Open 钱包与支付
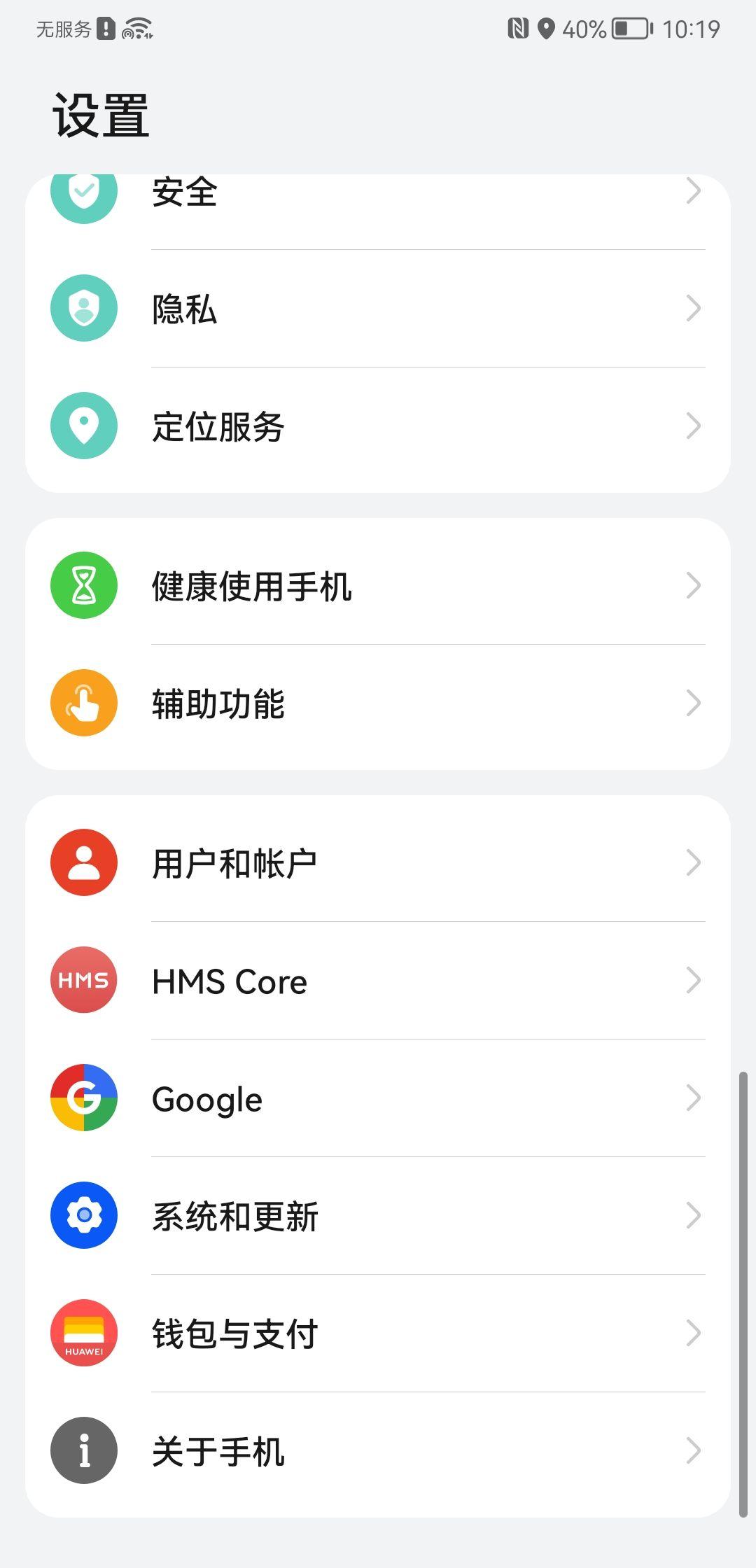756x1568 pixels. point(378,1333)
